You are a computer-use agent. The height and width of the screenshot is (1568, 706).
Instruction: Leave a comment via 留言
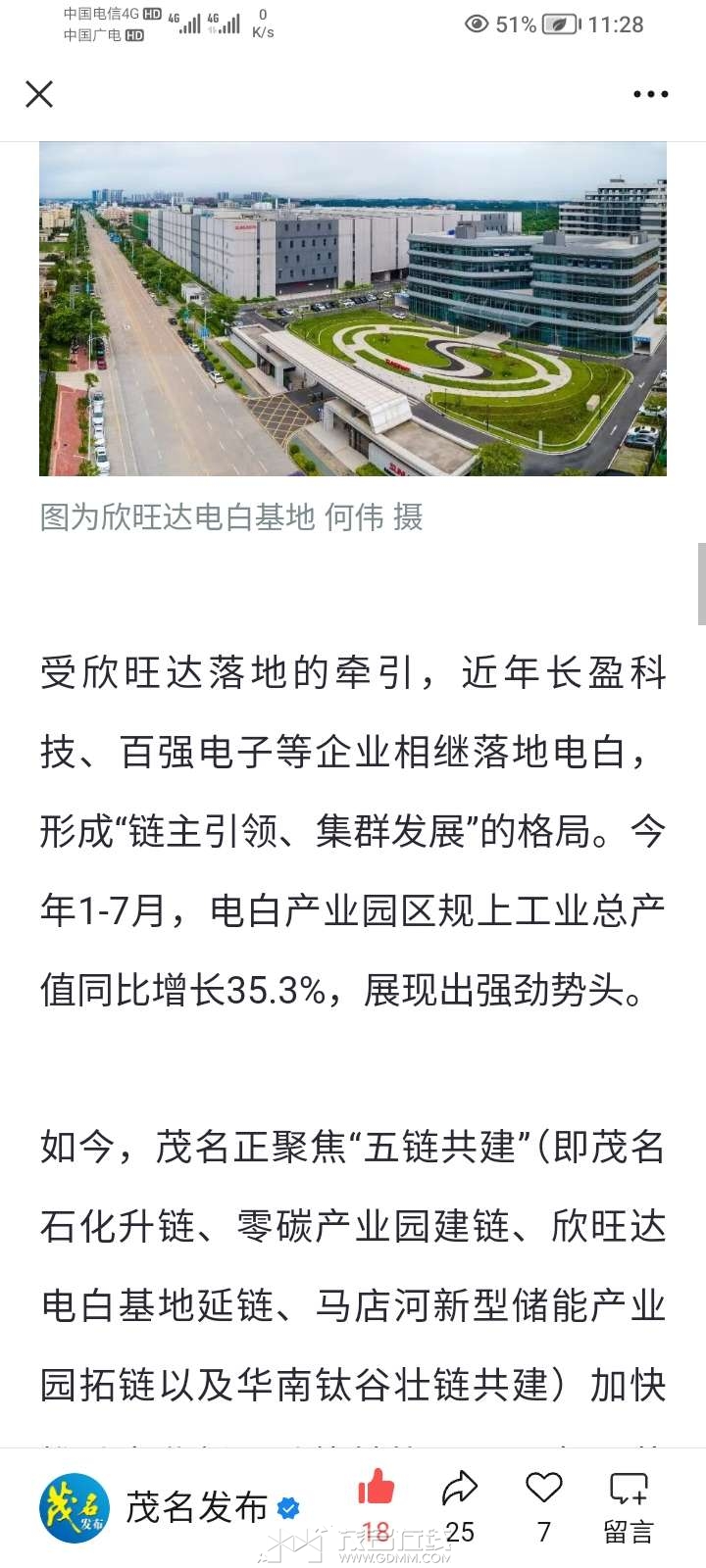point(629,1504)
